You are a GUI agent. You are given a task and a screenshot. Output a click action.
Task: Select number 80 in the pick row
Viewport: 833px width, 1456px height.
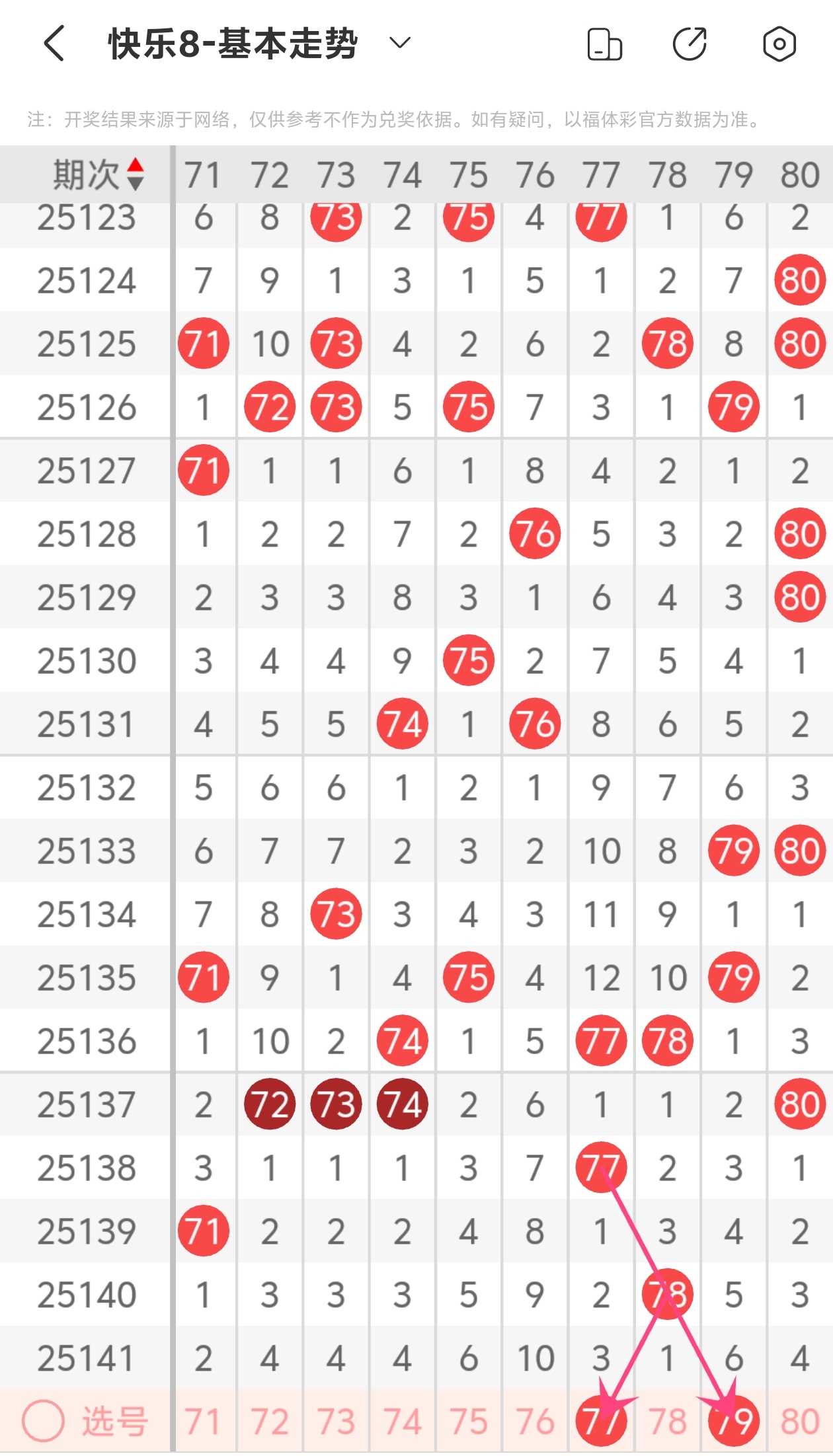(800, 1422)
